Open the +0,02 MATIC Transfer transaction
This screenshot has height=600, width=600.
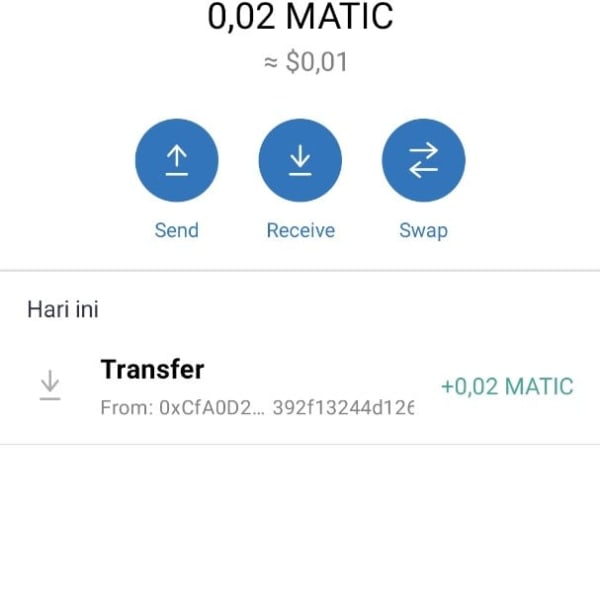tap(300, 387)
